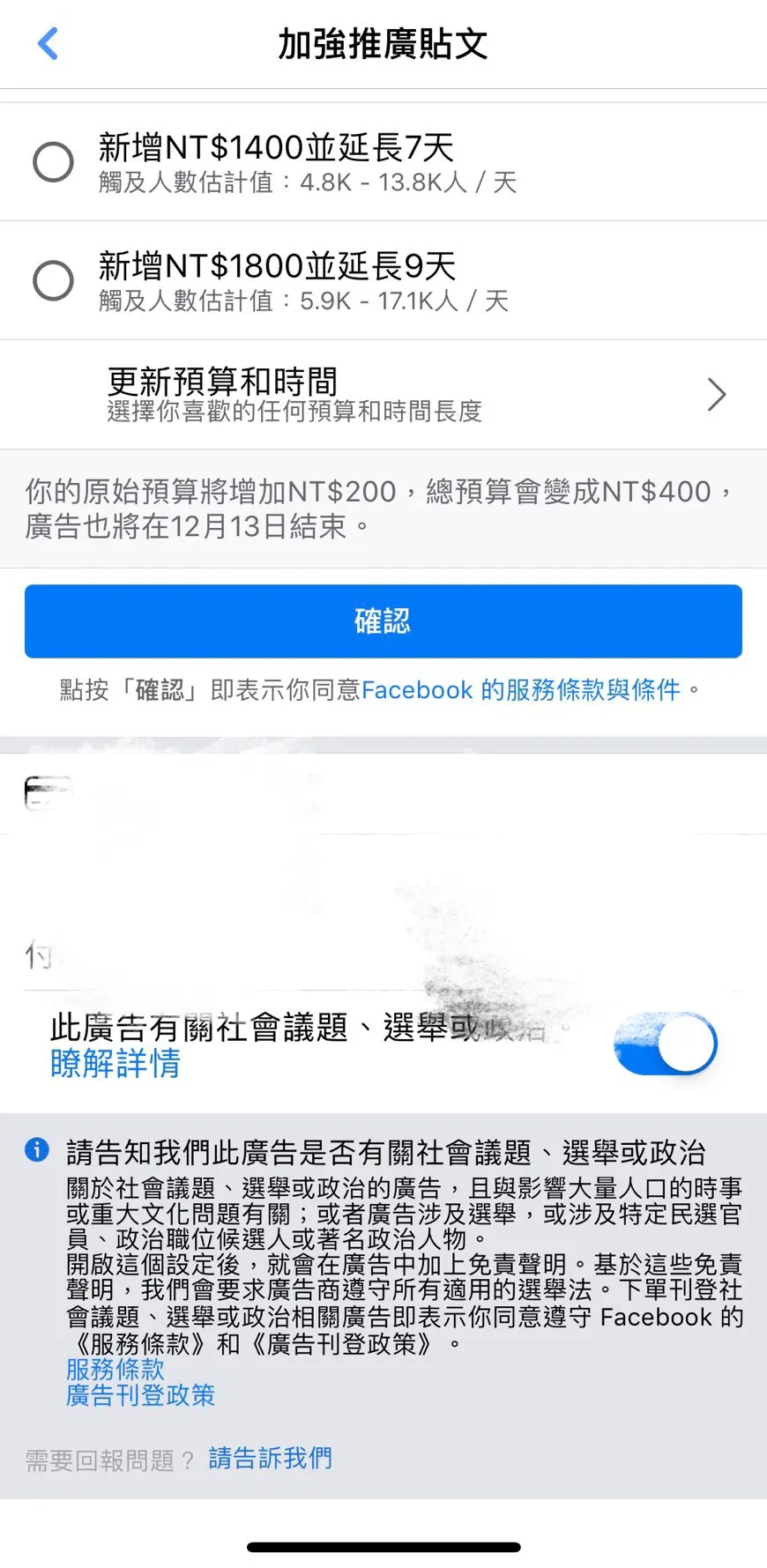Image resolution: width=767 pixels, height=1568 pixels.
Task: Go back with the blue arrow
Action: [48, 43]
